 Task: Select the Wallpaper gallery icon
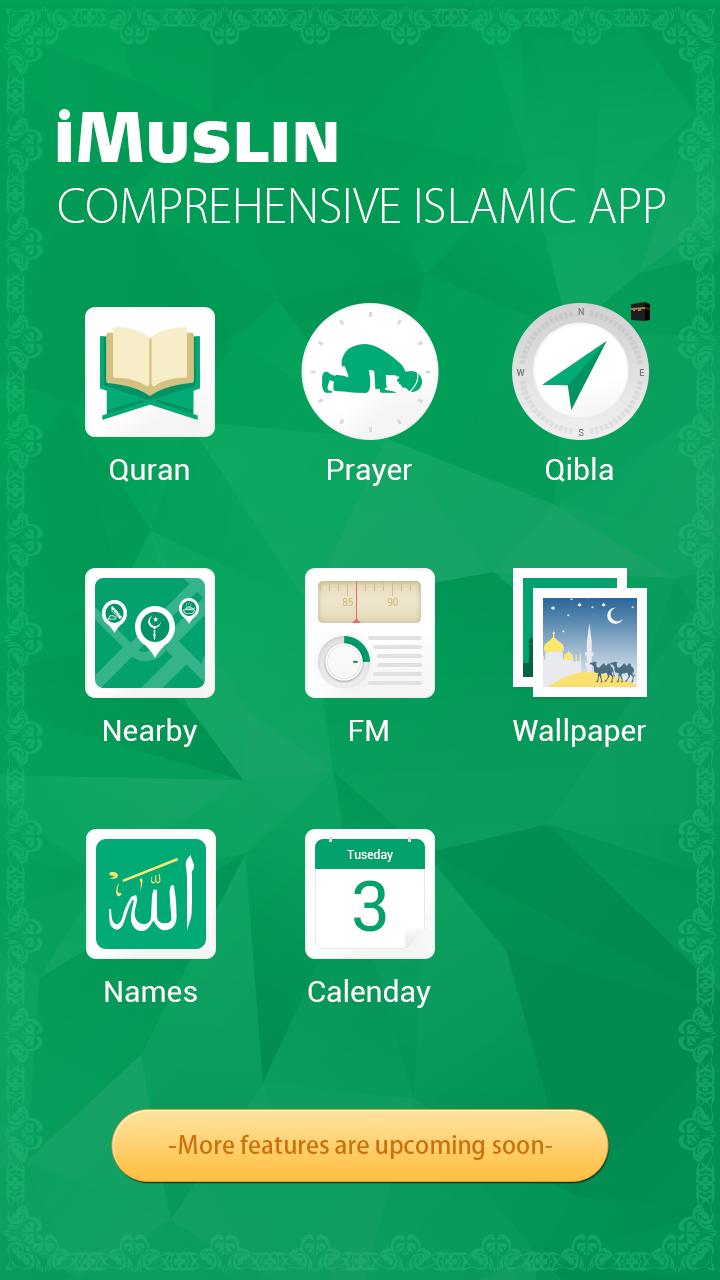580,633
